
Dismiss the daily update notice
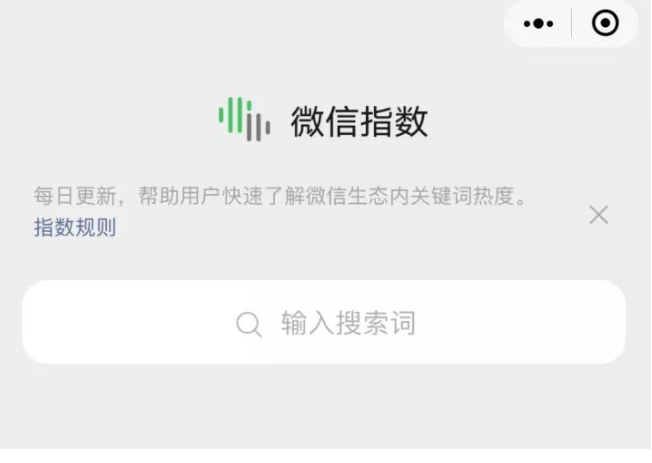tap(598, 214)
